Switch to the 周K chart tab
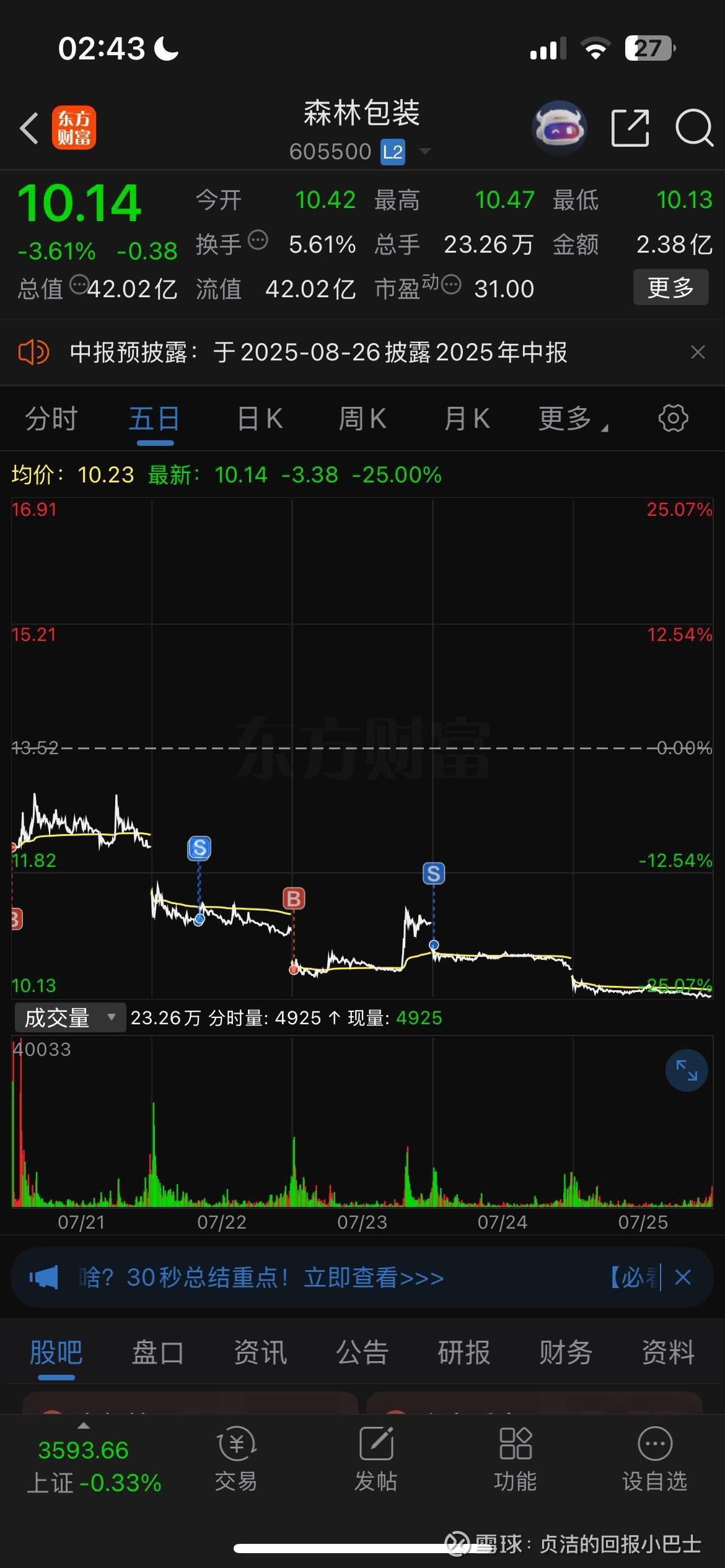The height and width of the screenshot is (1568, 725). tap(362, 419)
